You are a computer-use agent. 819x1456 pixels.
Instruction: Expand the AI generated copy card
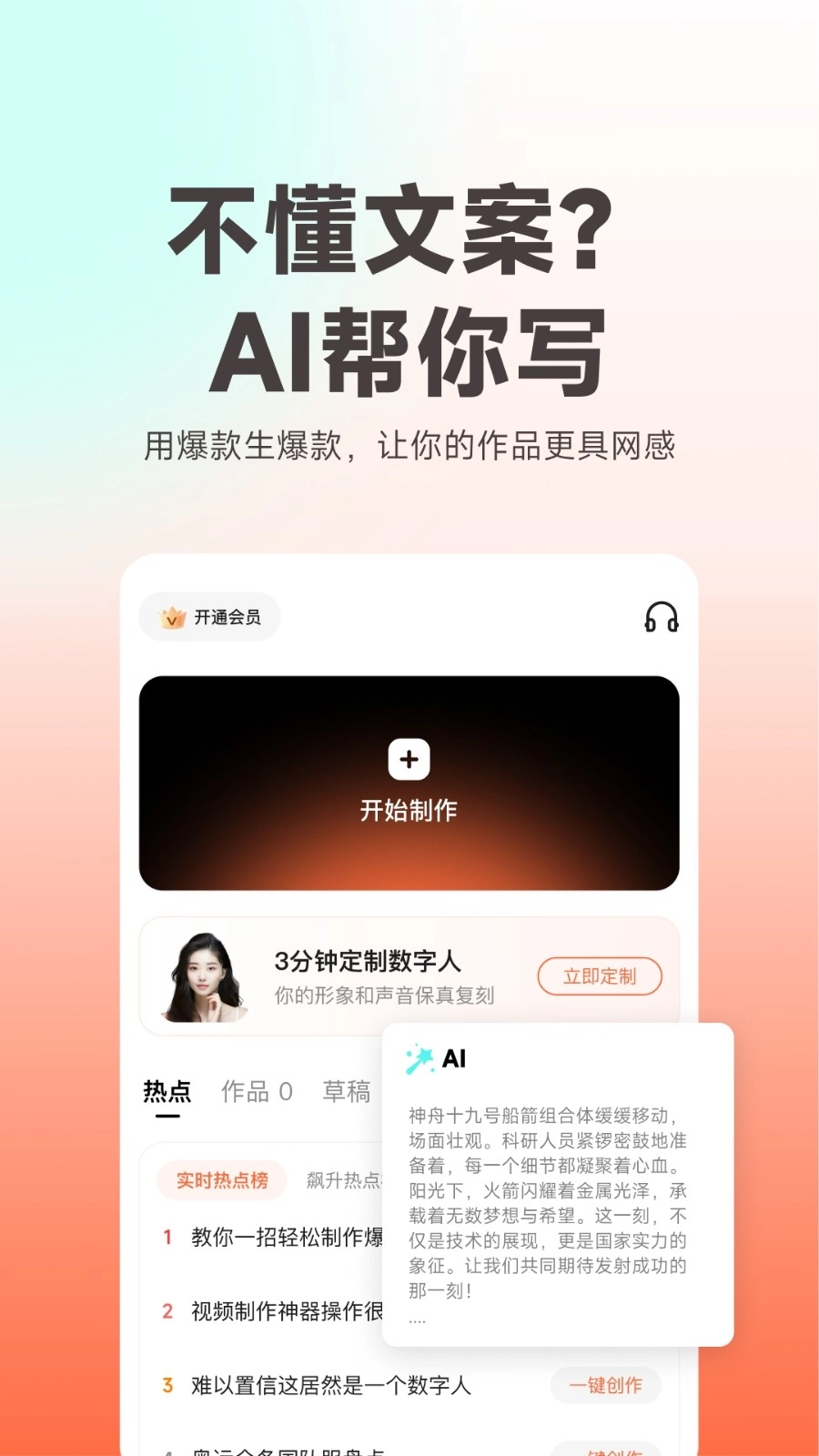click(x=557, y=1183)
